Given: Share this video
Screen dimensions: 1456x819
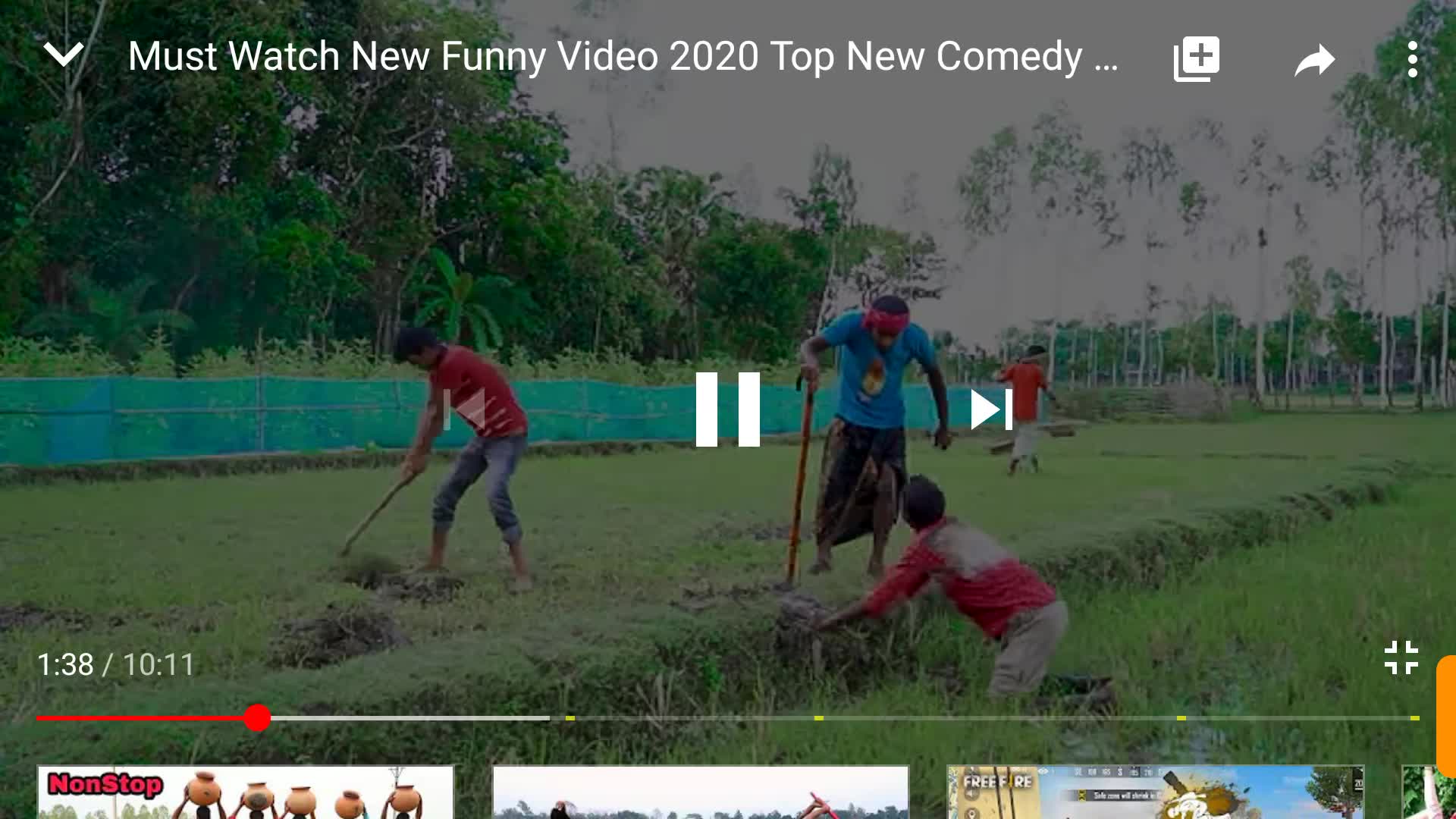Looking at the screenshot, I should [x=1314, y=60].
